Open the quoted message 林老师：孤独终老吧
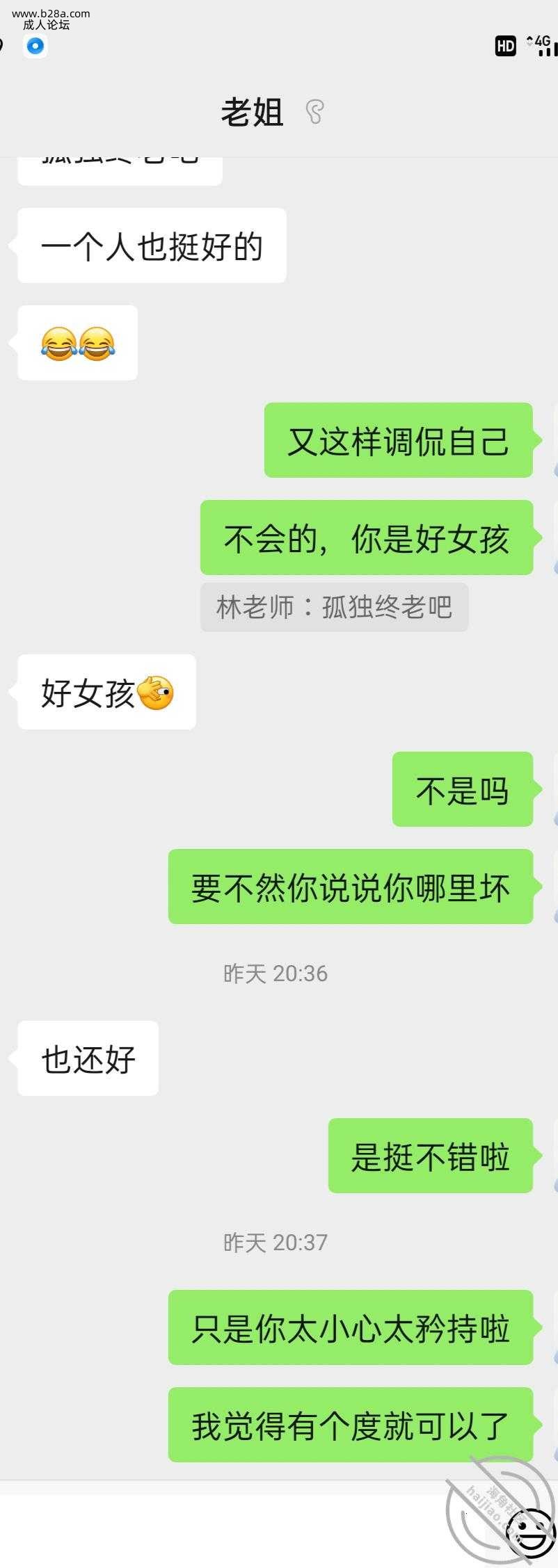 (334, 607)
